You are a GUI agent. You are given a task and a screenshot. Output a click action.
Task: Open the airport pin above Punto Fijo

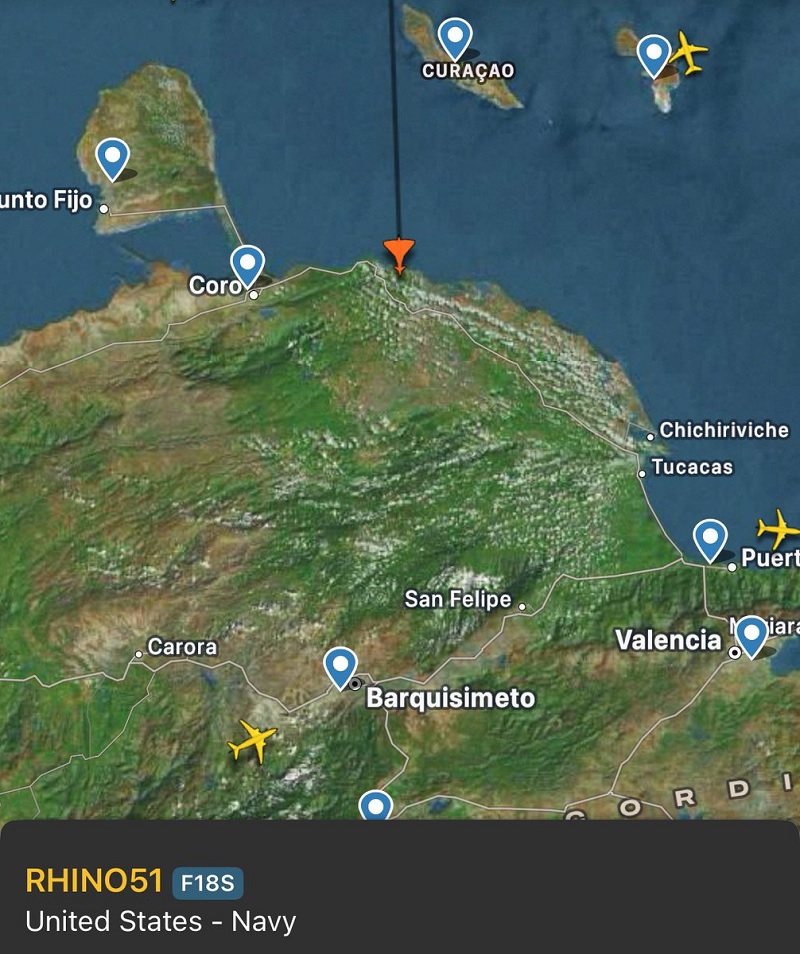(x=112, y=158)
